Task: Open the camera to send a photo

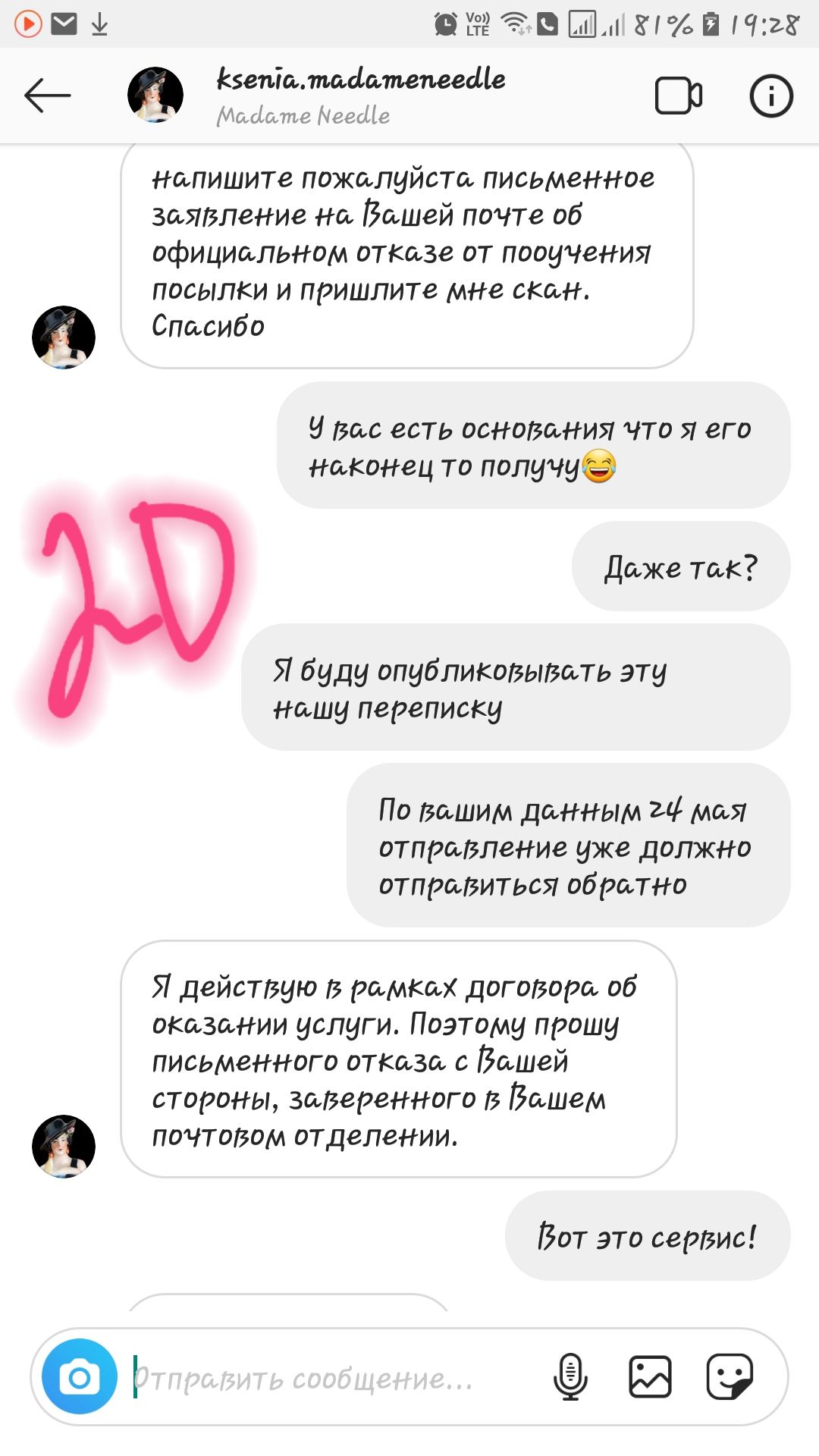Action: click(x=80, y=1376)
